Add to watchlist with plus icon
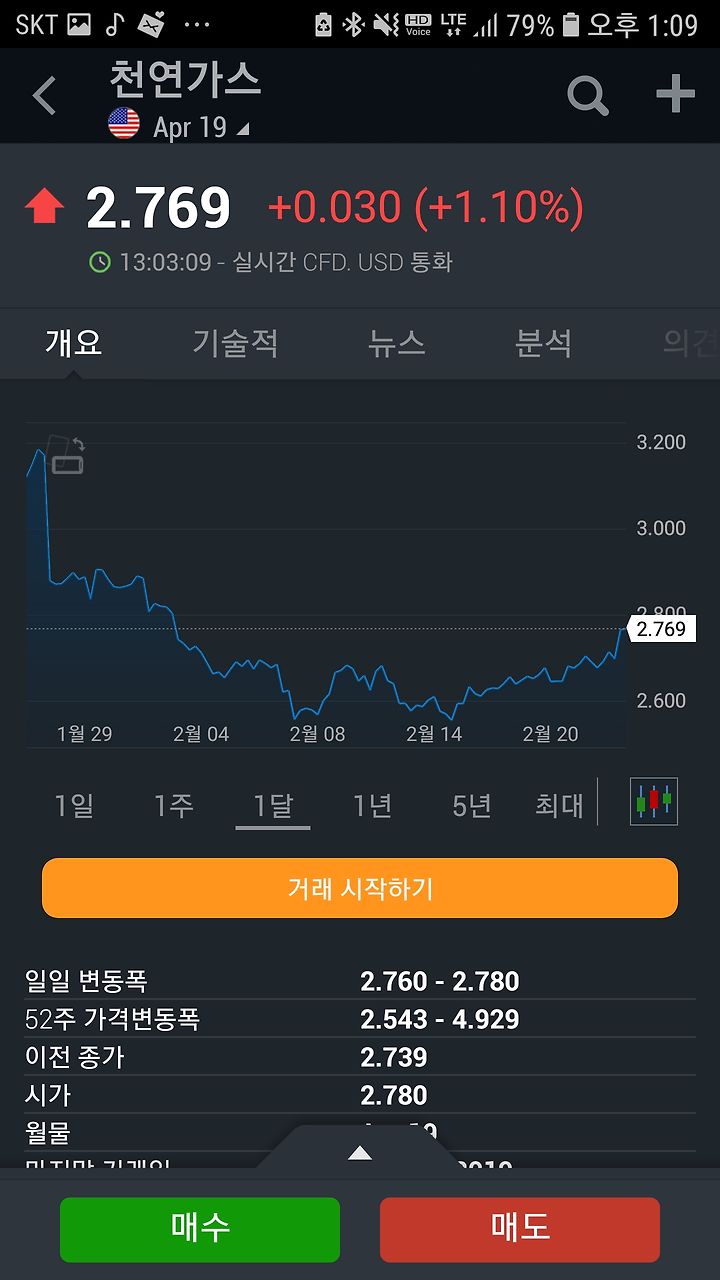 (x=676, y=94)
